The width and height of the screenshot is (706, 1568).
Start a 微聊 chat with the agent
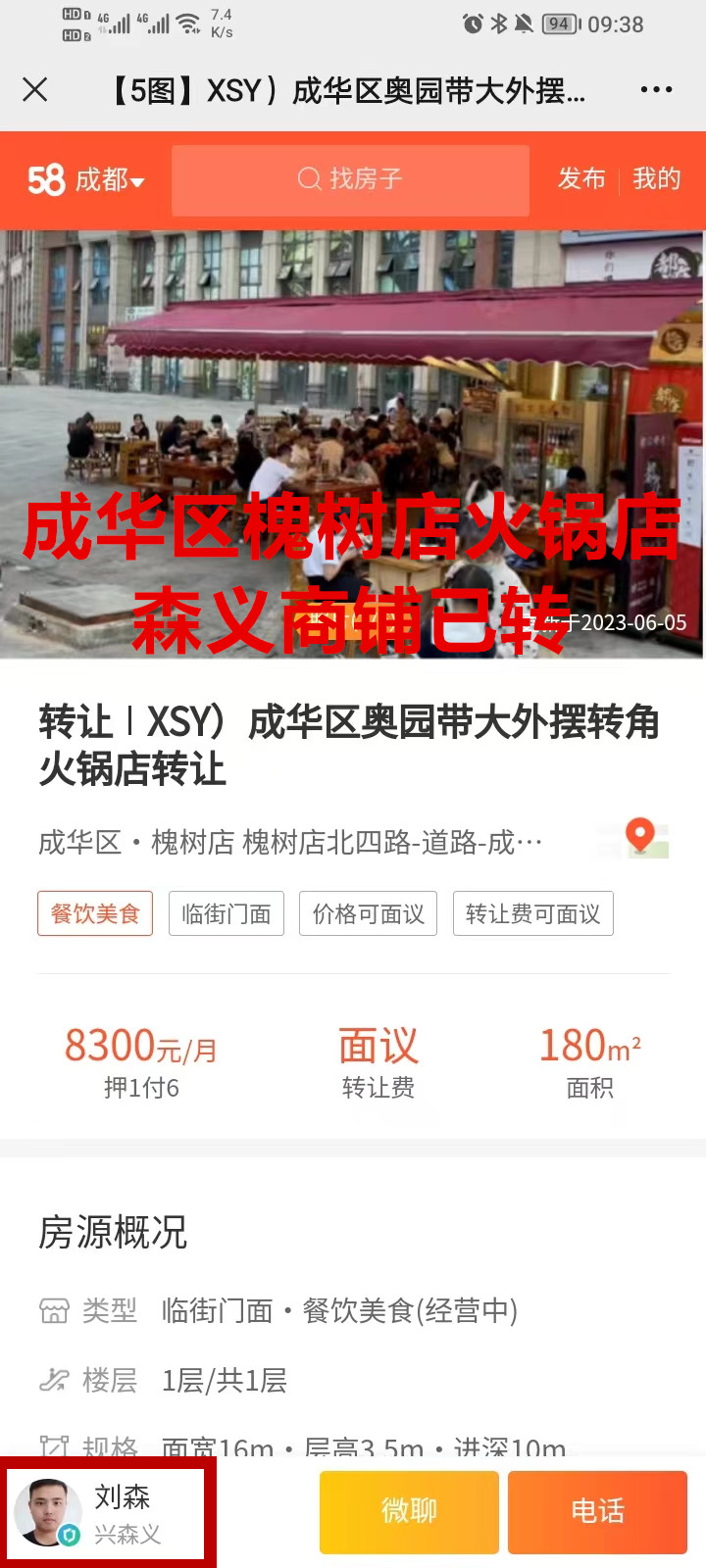click(x=409, y=1512)
